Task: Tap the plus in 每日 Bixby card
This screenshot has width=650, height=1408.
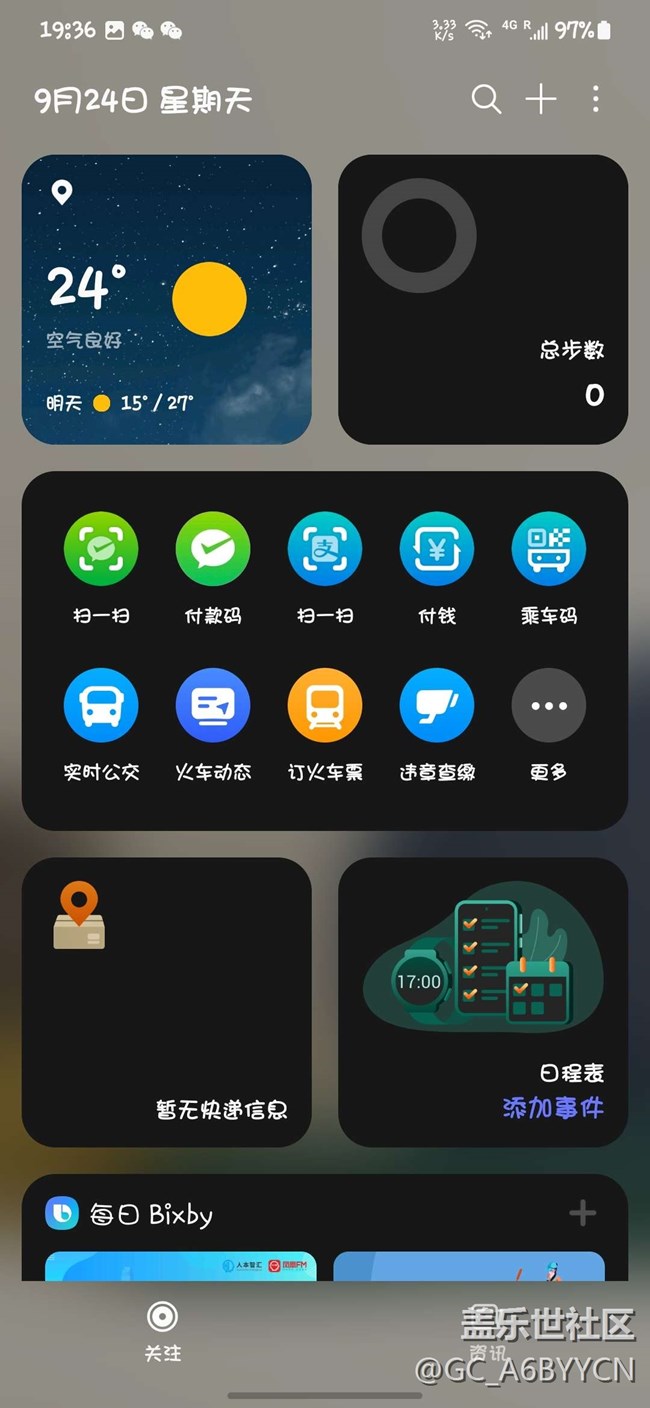Action: (x=582, y=1214)
